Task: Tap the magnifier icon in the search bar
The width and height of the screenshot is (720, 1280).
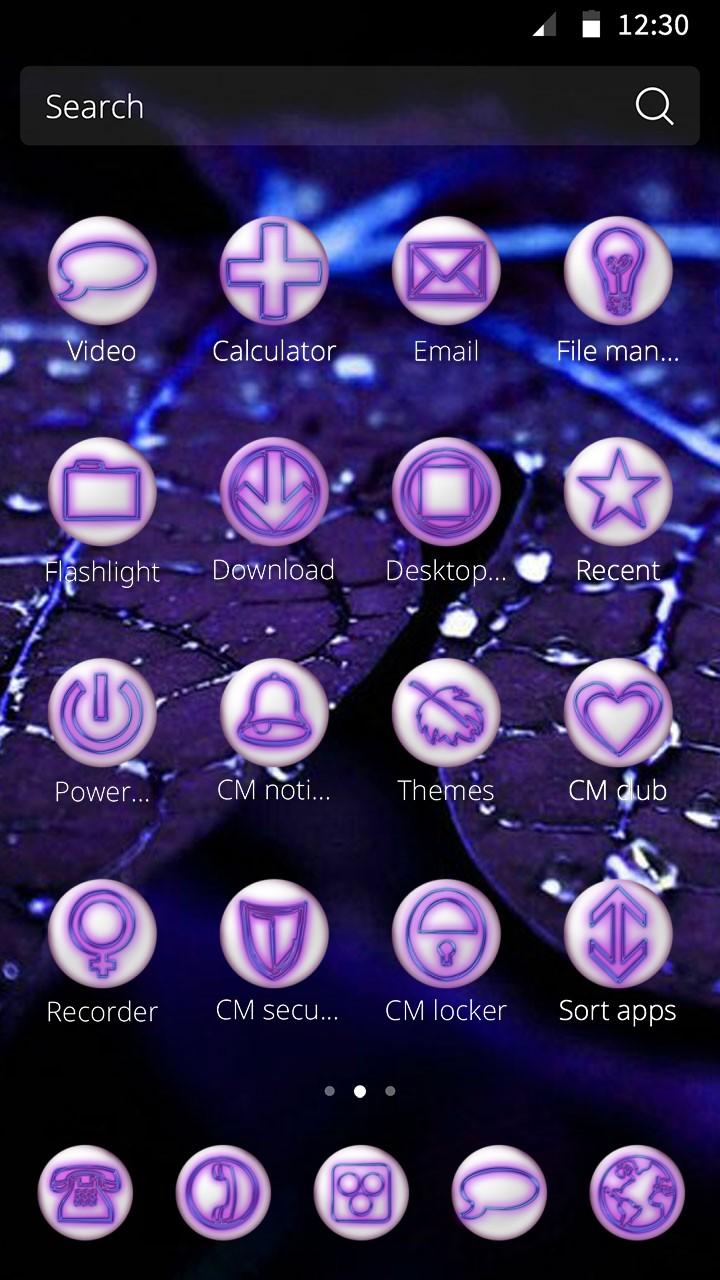Action: click(654, 106)
